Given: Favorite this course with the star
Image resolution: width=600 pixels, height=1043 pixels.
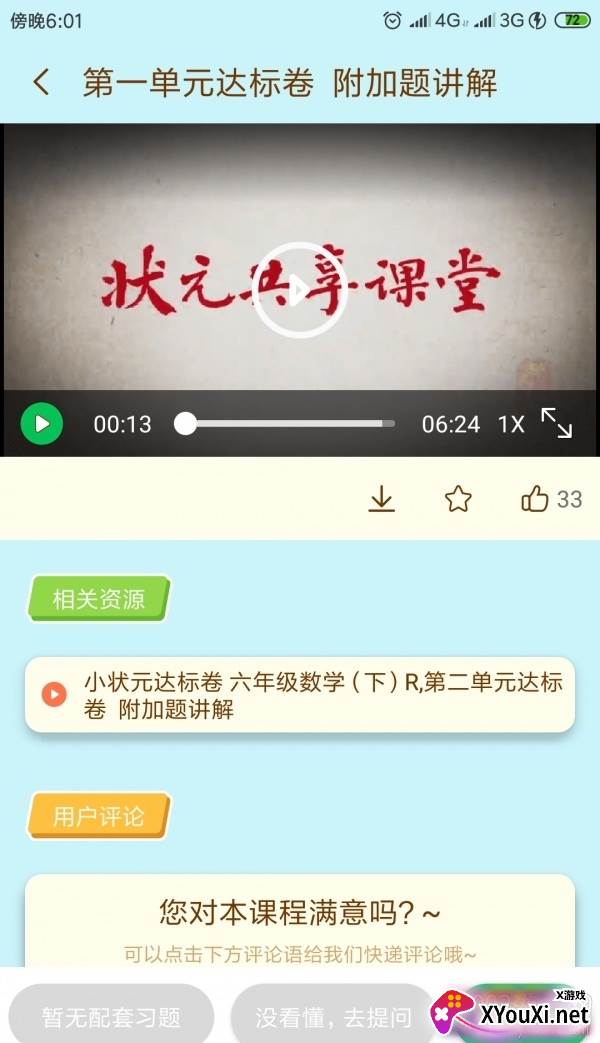Looking at the screenshot, I should (x=458, y=499).
